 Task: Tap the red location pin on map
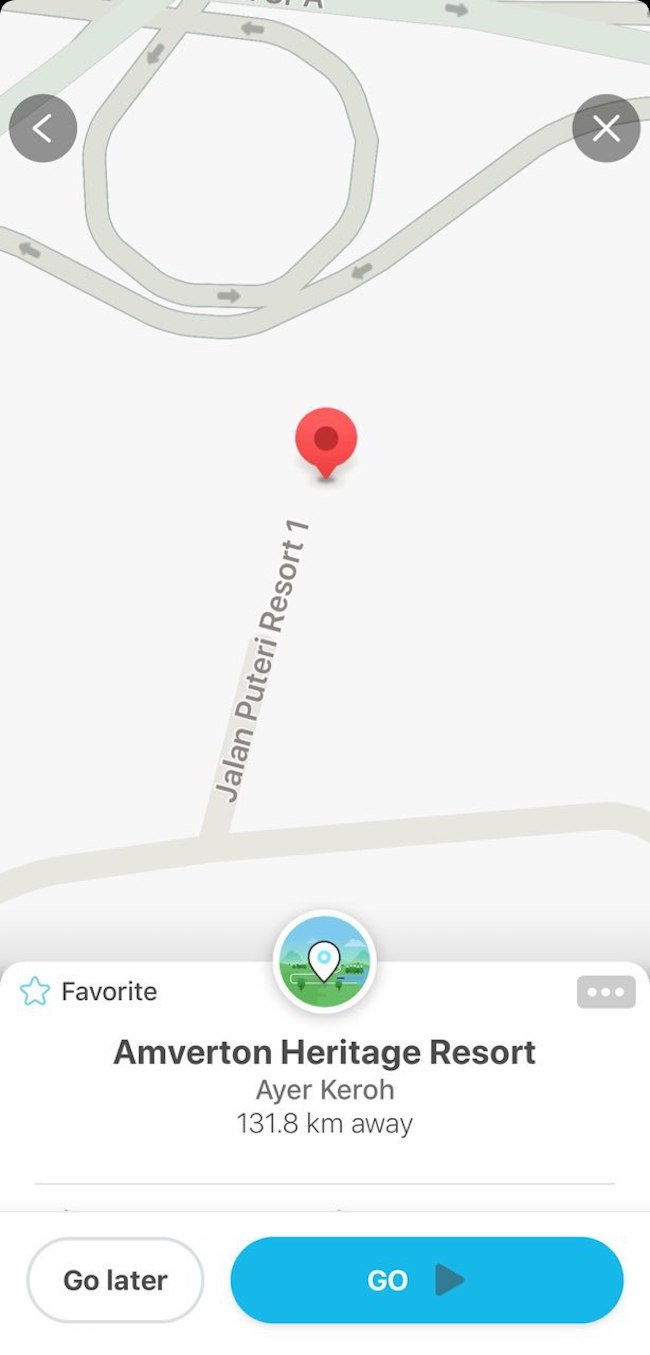[326, 442]
